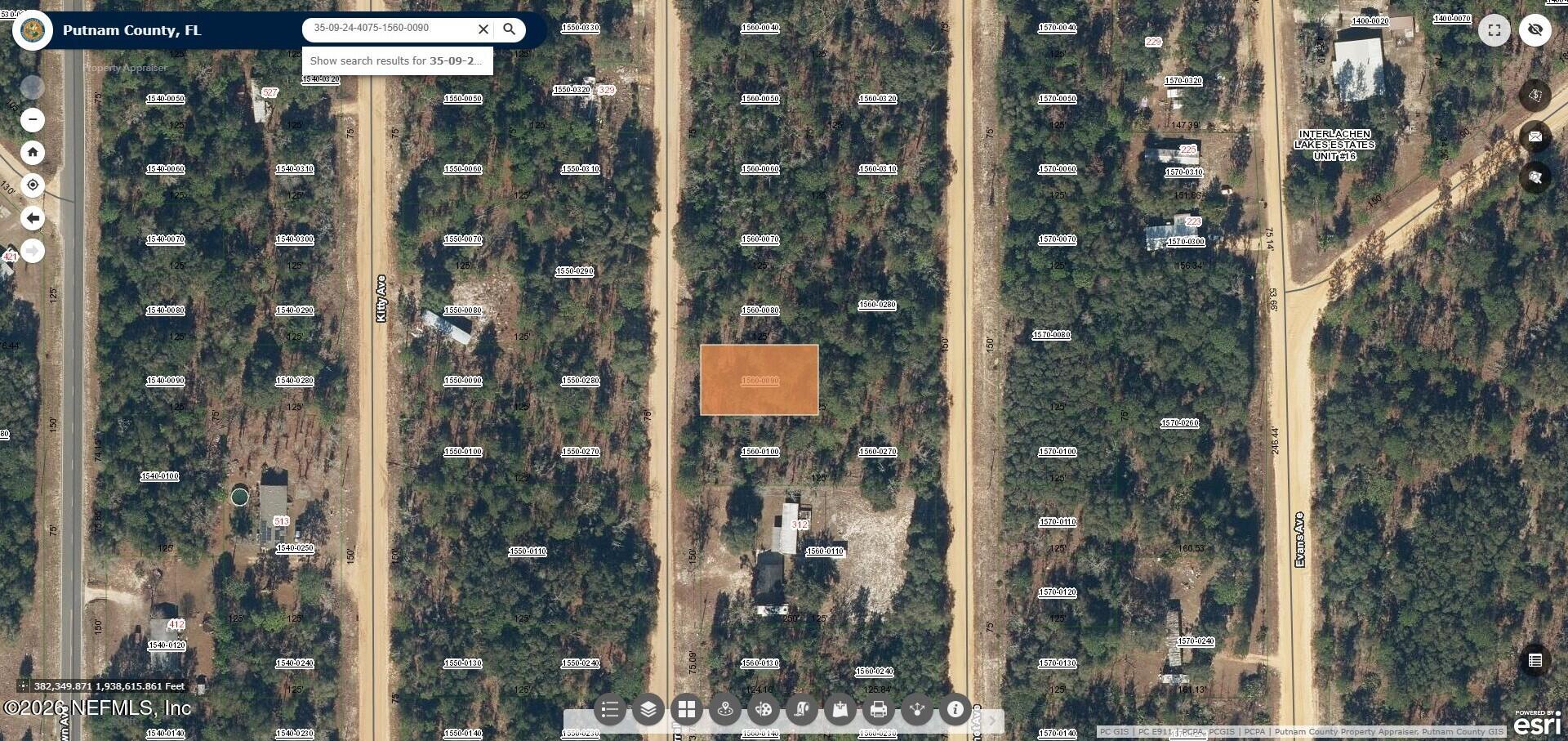Open the layer list widget
Image resolution: width=1568 pixels, height=741 pixels.
pyautogui.click(x=648, y=709)
